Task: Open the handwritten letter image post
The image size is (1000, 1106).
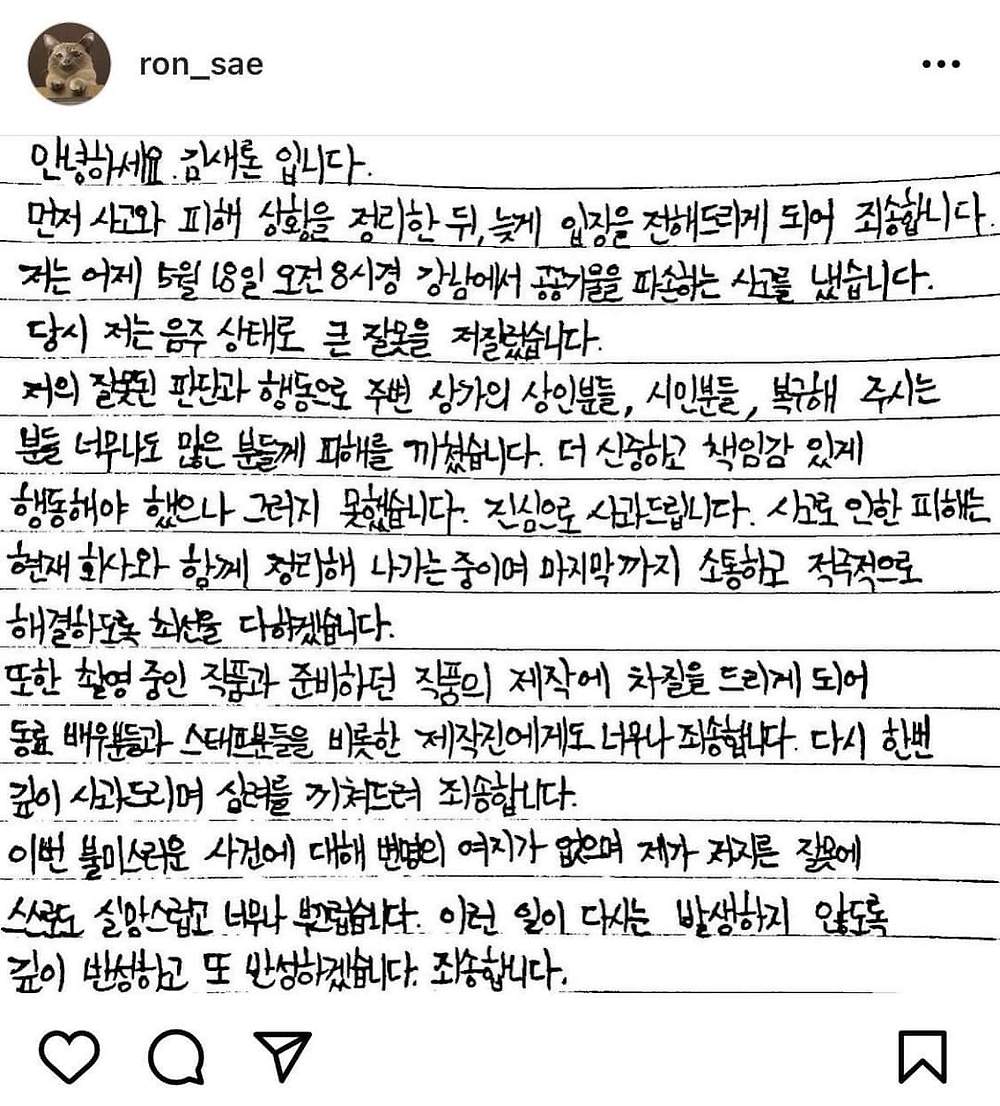Action: coord(500,564)
